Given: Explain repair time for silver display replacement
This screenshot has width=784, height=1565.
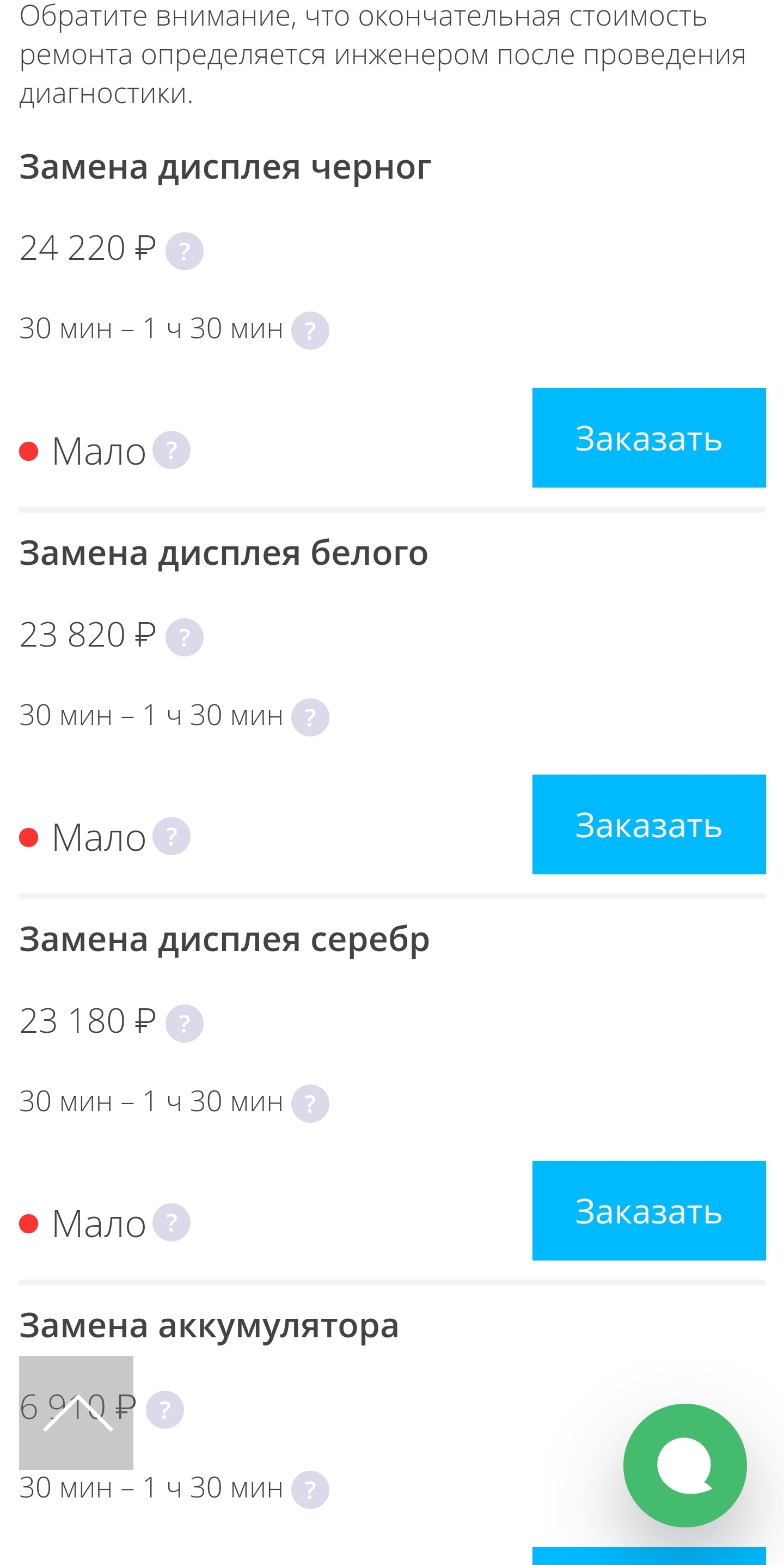Looking at the screenshot, I should (x=310, y=1103).
